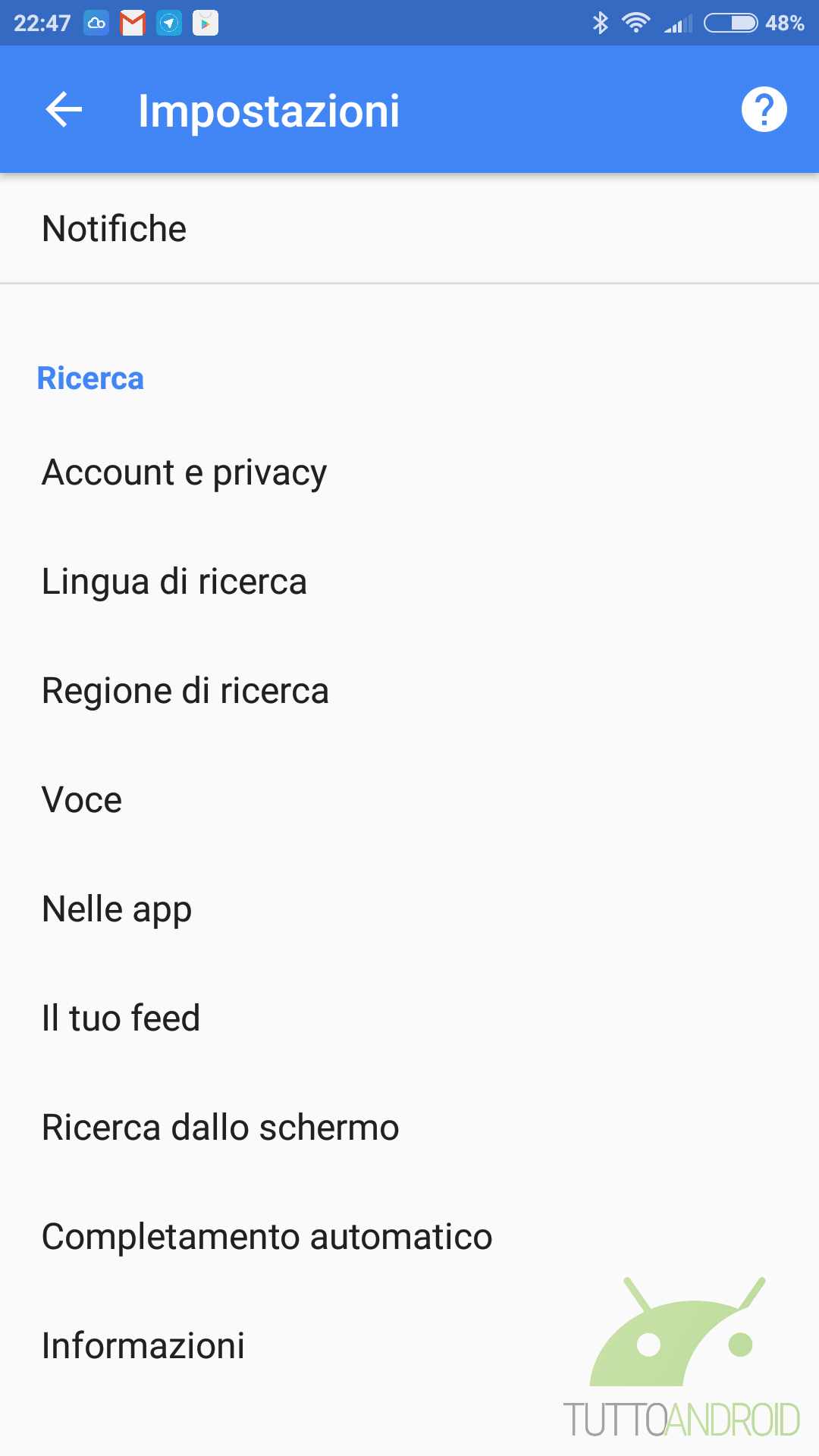Open Account e privacy
This screenshot has width=819, height=1456.
pos(409,472)
